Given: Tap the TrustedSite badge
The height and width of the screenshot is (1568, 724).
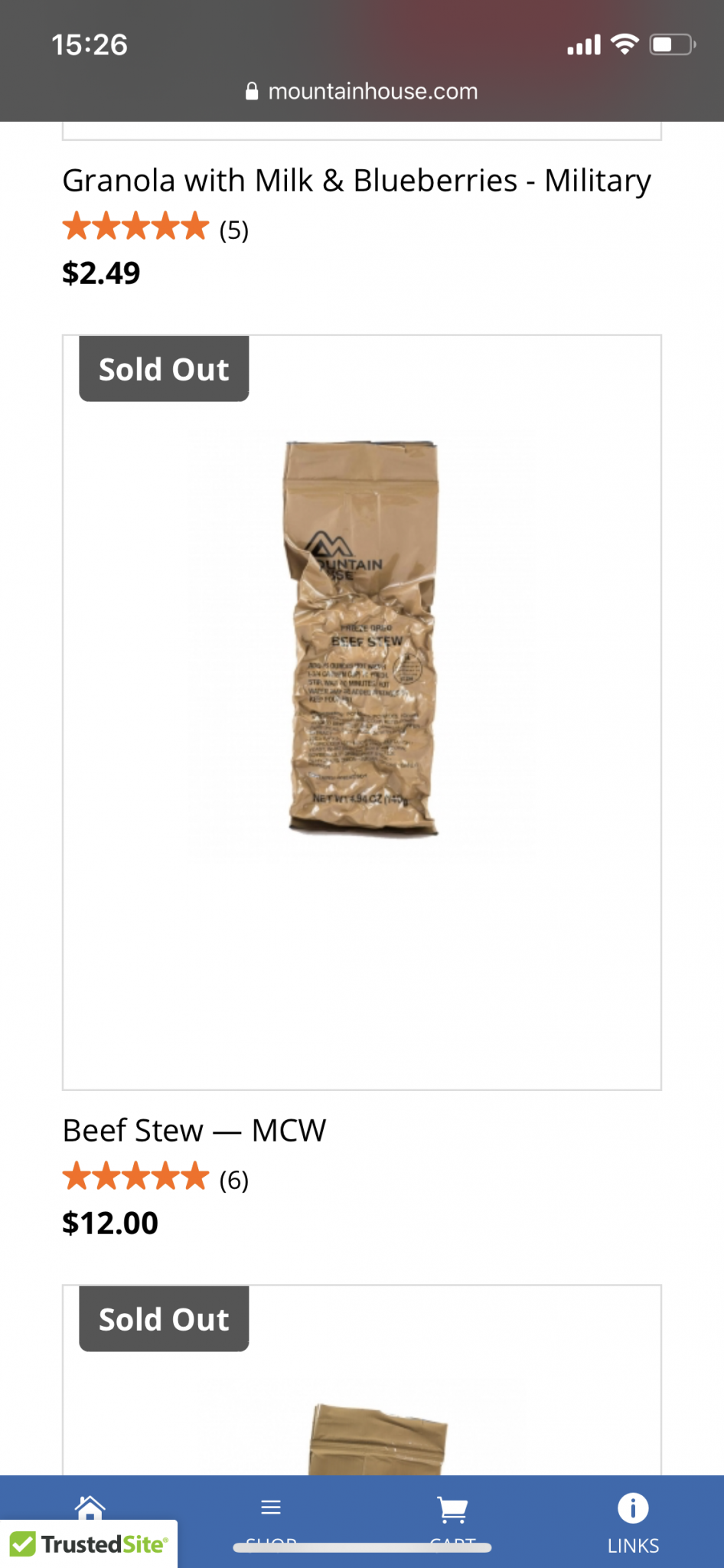Looking at the screenshot, I should (89, 1543).
